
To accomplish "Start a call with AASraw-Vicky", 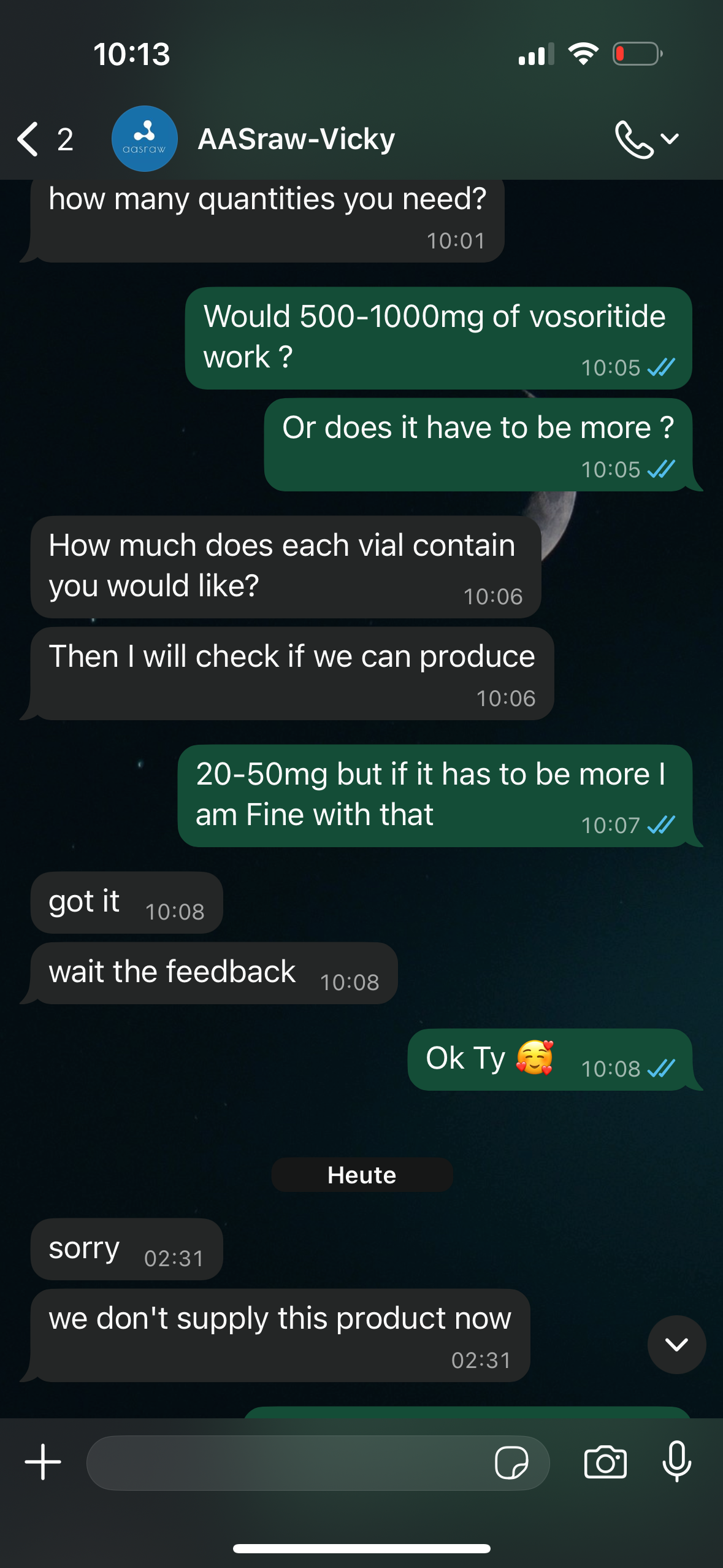I will click(x=634, y=139).
